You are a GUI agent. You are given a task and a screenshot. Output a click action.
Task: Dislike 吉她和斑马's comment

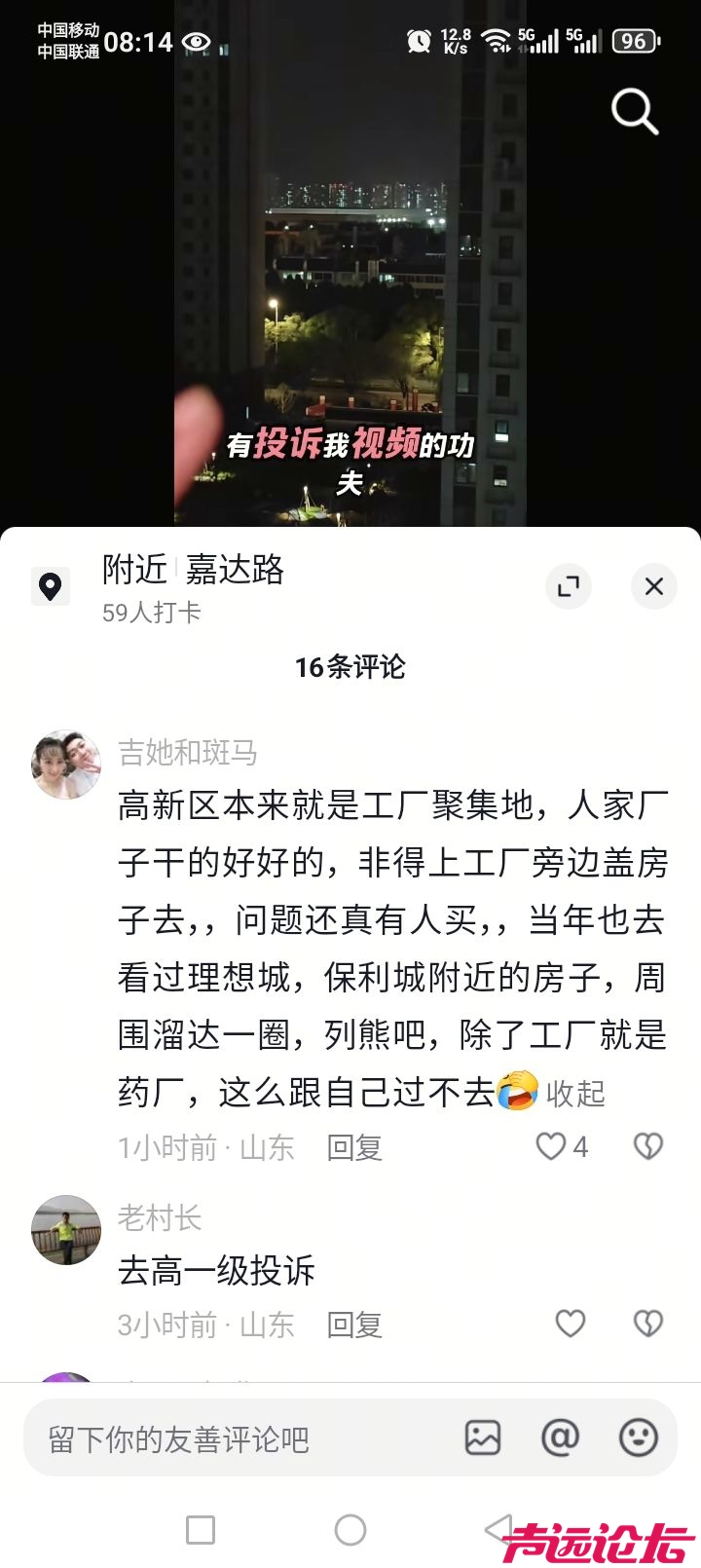pos(647,1146)
